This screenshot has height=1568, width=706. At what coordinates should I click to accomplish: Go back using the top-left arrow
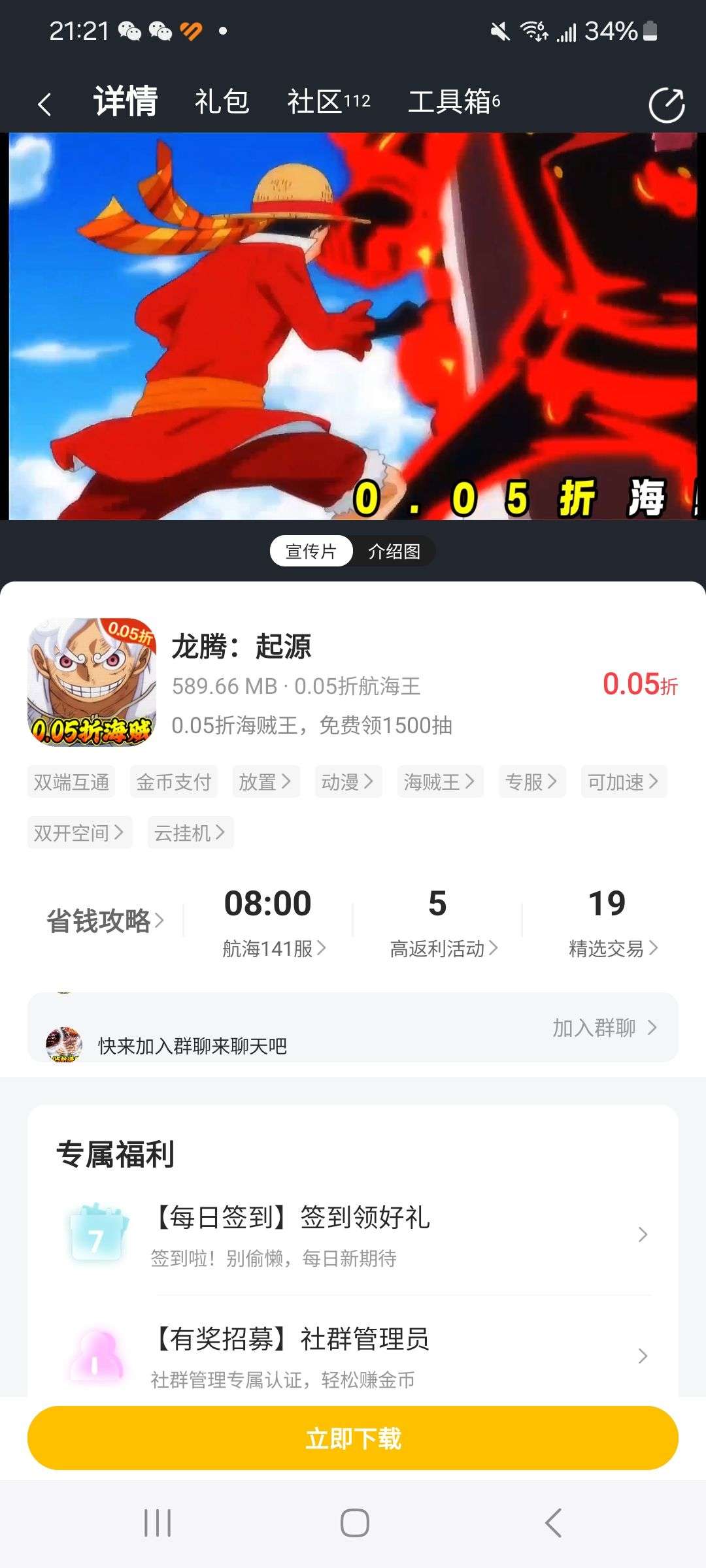tap(44, 104)
